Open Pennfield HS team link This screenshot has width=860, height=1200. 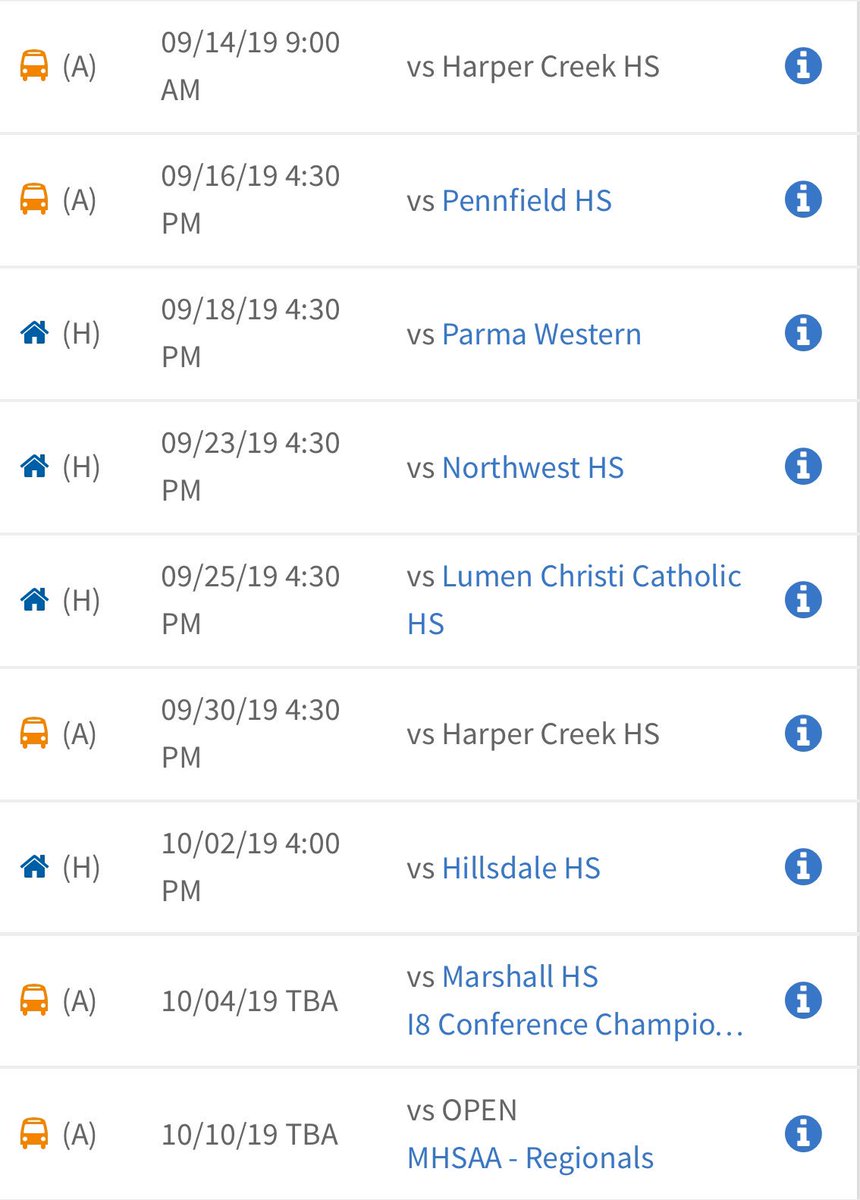click(526, 200)
